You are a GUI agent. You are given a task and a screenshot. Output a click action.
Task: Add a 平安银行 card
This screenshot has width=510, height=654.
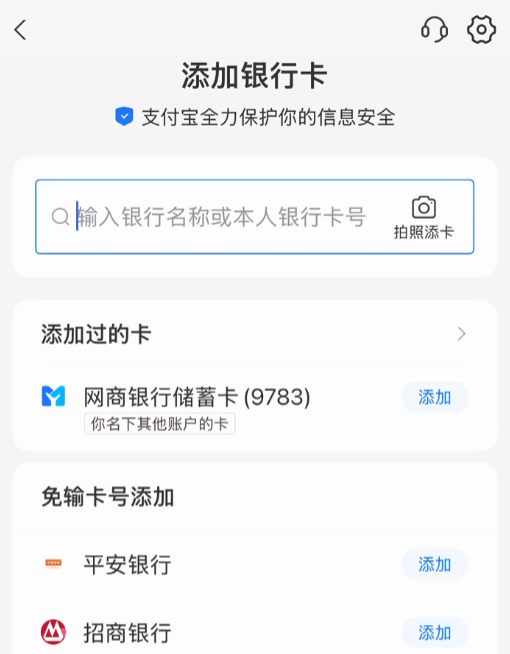435,564
